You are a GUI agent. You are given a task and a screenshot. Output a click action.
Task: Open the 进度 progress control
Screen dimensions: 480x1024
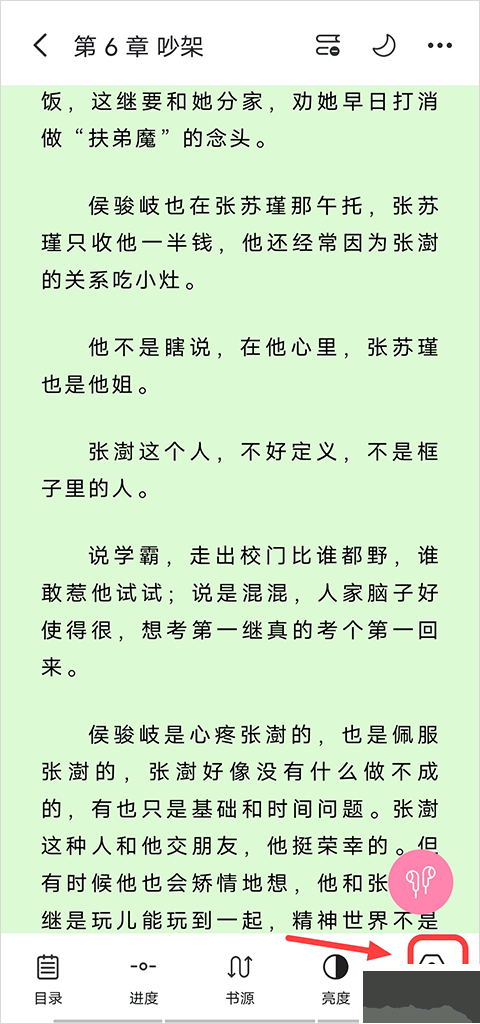click(x=144, y=979)
